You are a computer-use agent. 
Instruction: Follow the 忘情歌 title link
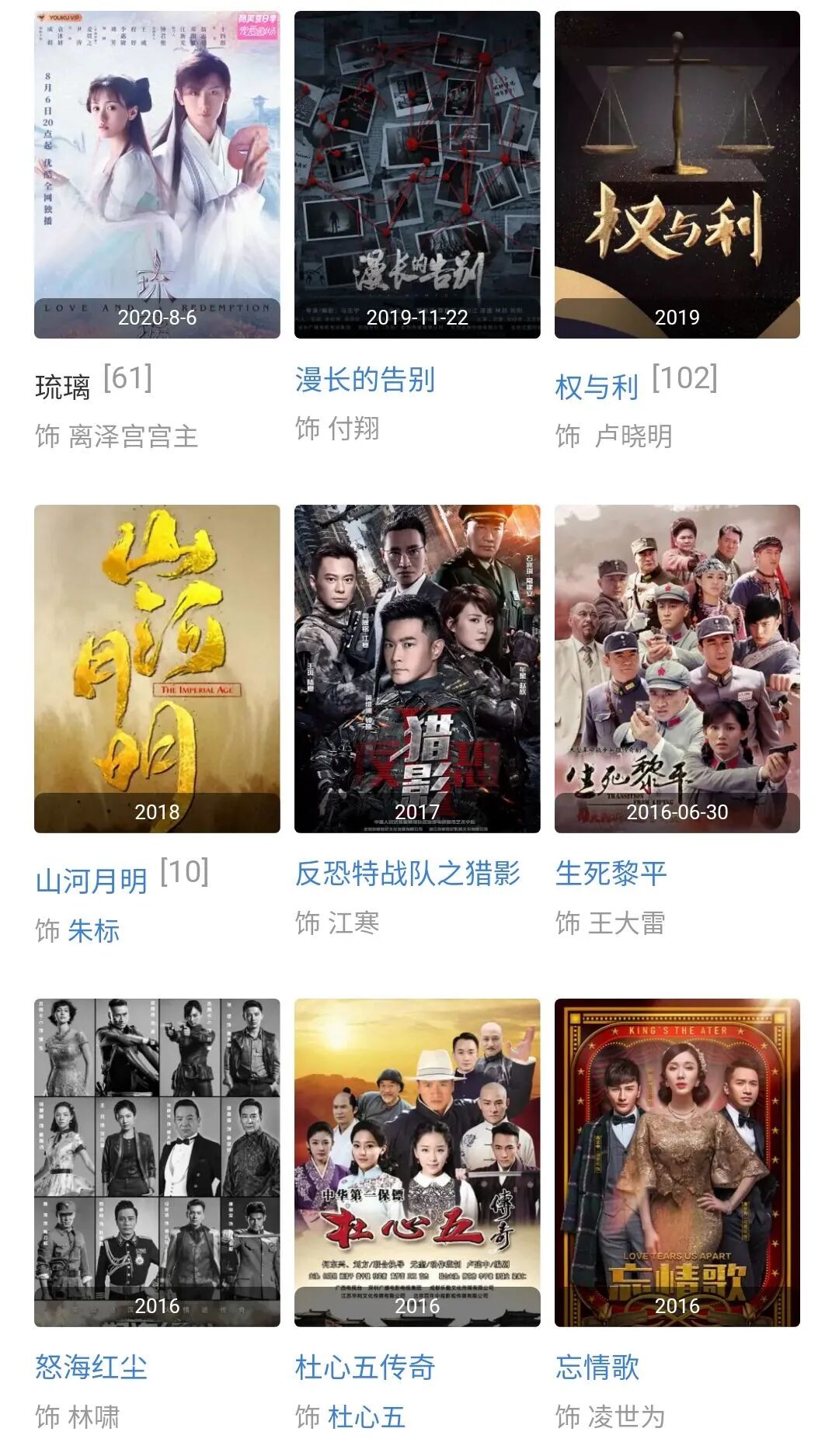tap(597, 1367)
